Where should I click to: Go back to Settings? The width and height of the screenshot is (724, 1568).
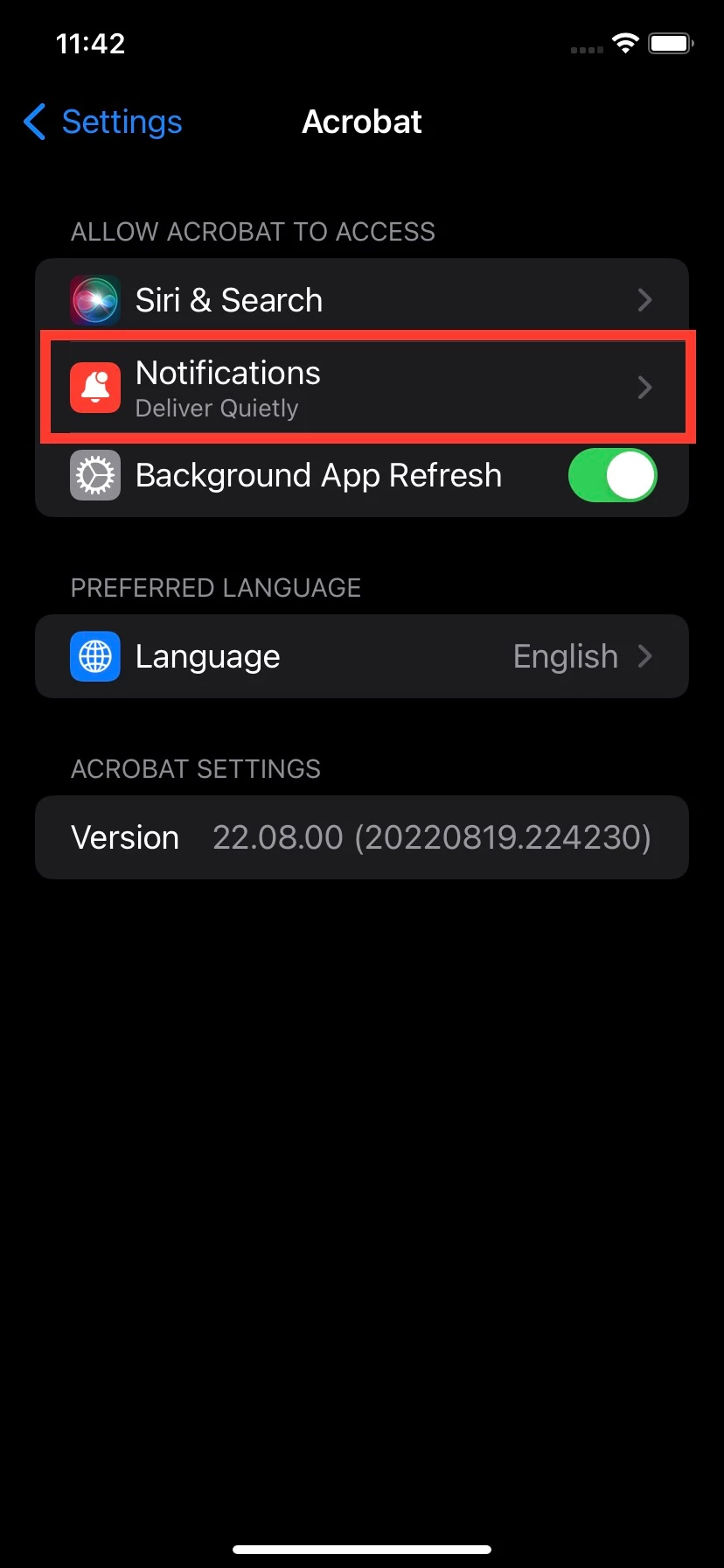tap(103, 122)
